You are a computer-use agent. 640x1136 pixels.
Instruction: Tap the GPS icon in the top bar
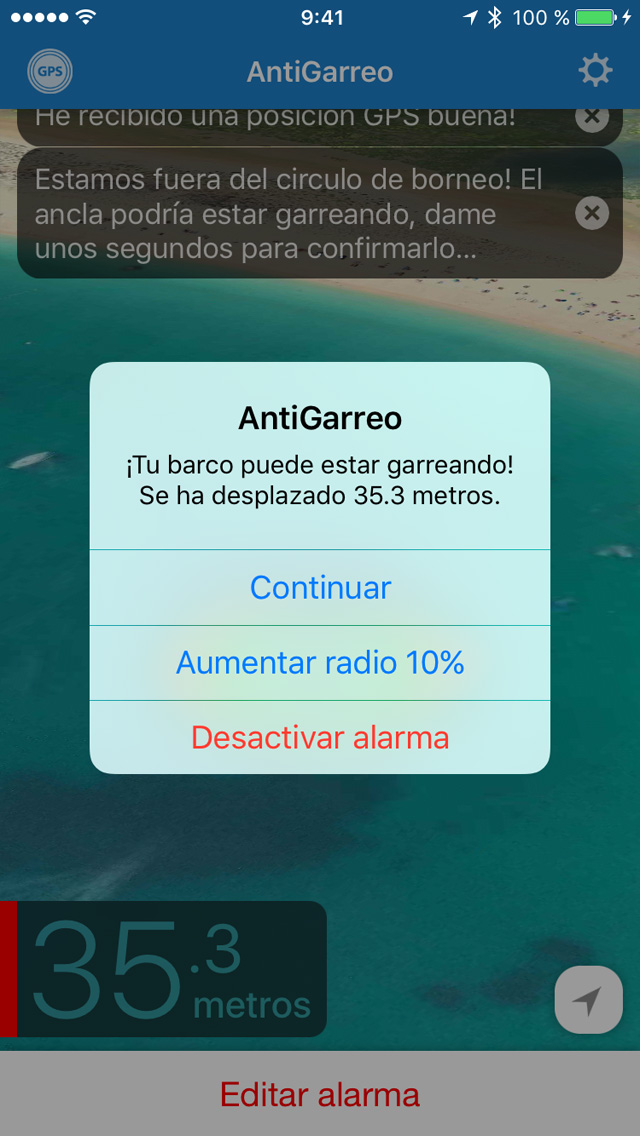49,71
